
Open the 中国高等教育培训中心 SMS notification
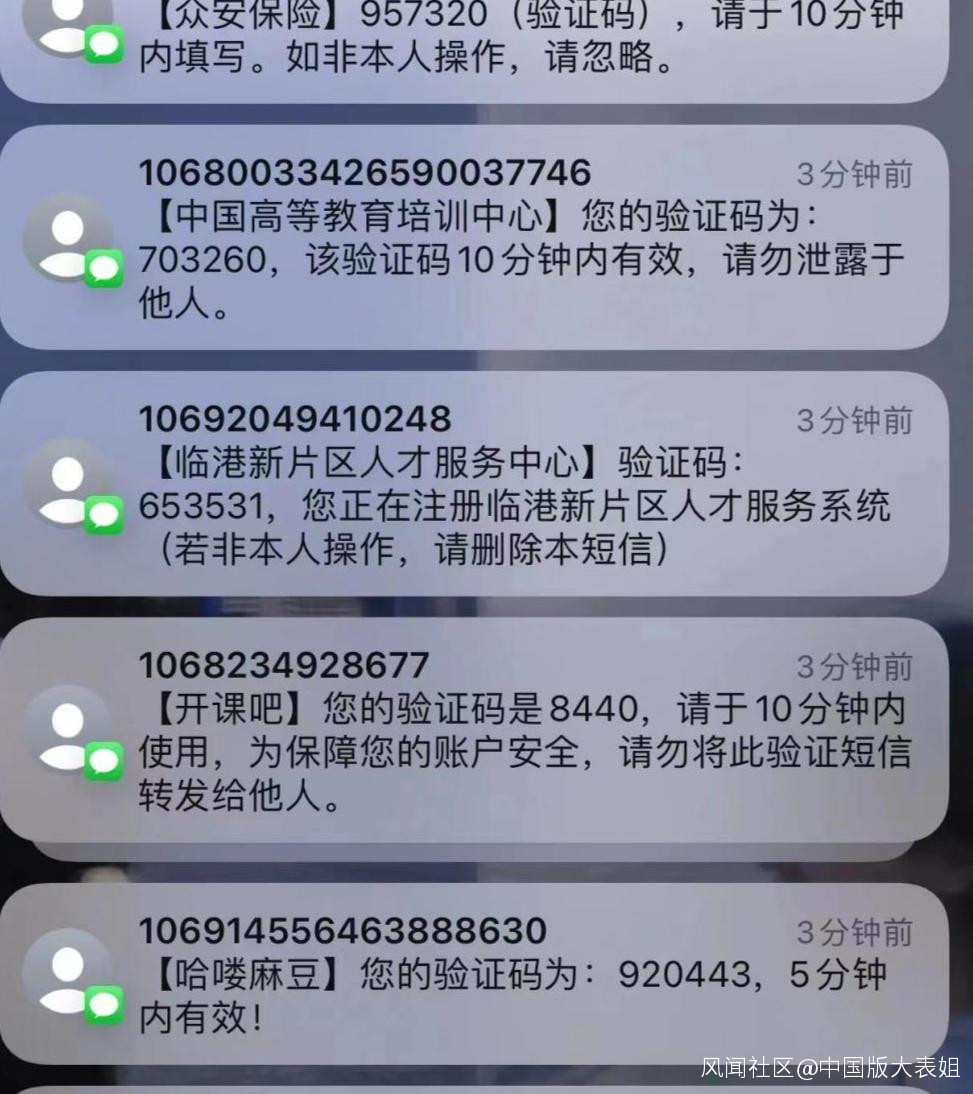click(x=474, y=237)
